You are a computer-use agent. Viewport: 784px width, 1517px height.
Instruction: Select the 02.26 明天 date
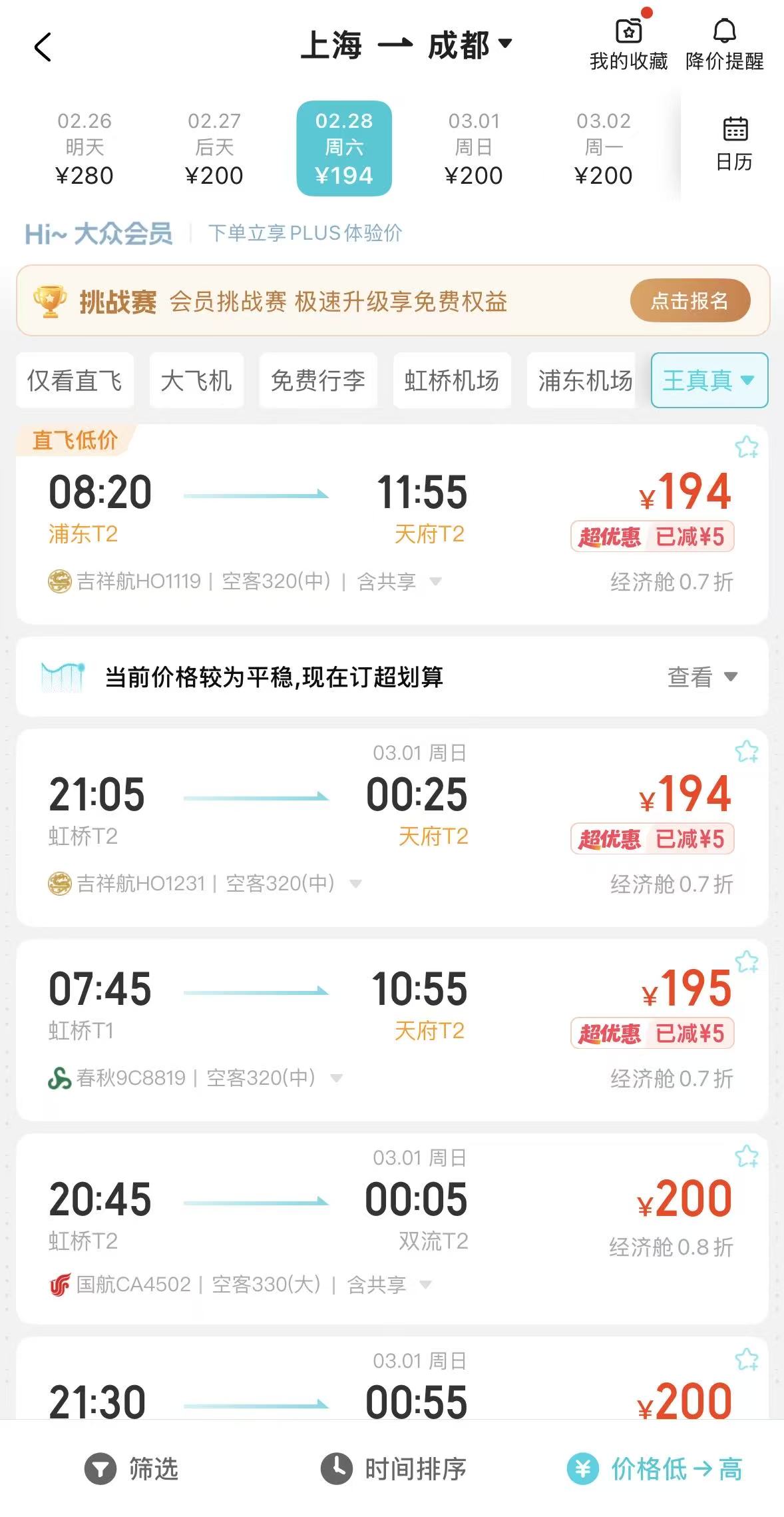click(85, 149)
